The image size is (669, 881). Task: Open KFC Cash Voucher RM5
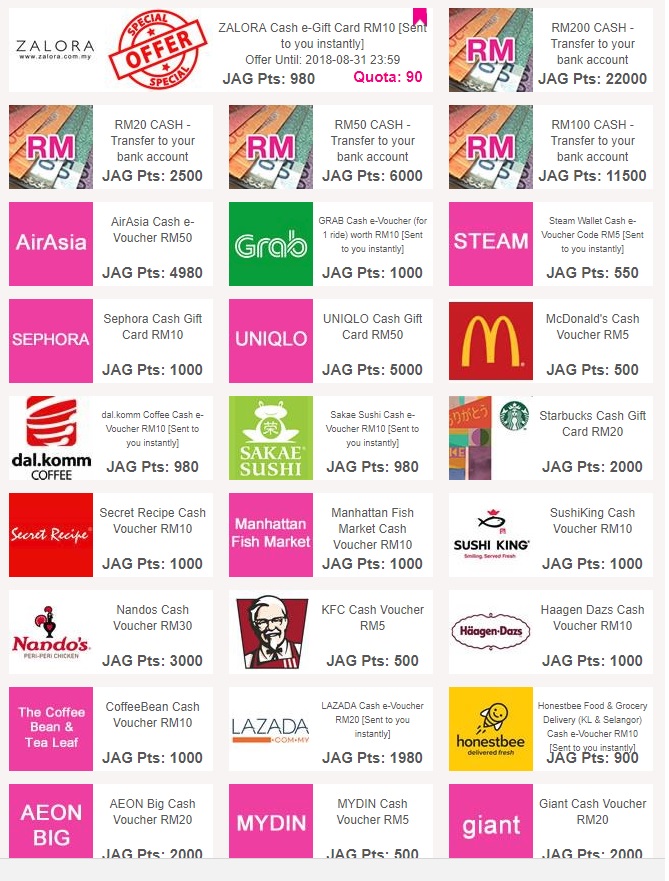click(372, 618)
